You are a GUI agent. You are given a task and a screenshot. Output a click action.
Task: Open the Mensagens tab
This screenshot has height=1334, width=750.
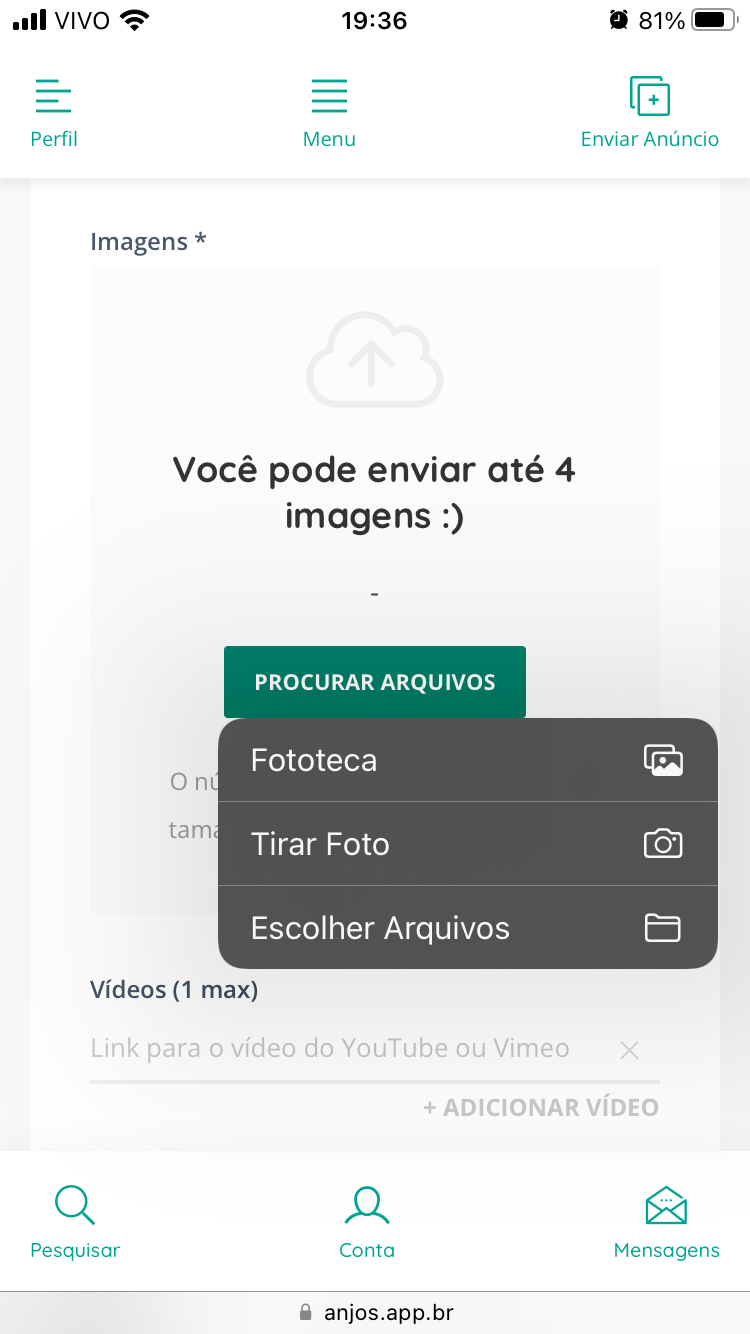tap(666, 1221)
